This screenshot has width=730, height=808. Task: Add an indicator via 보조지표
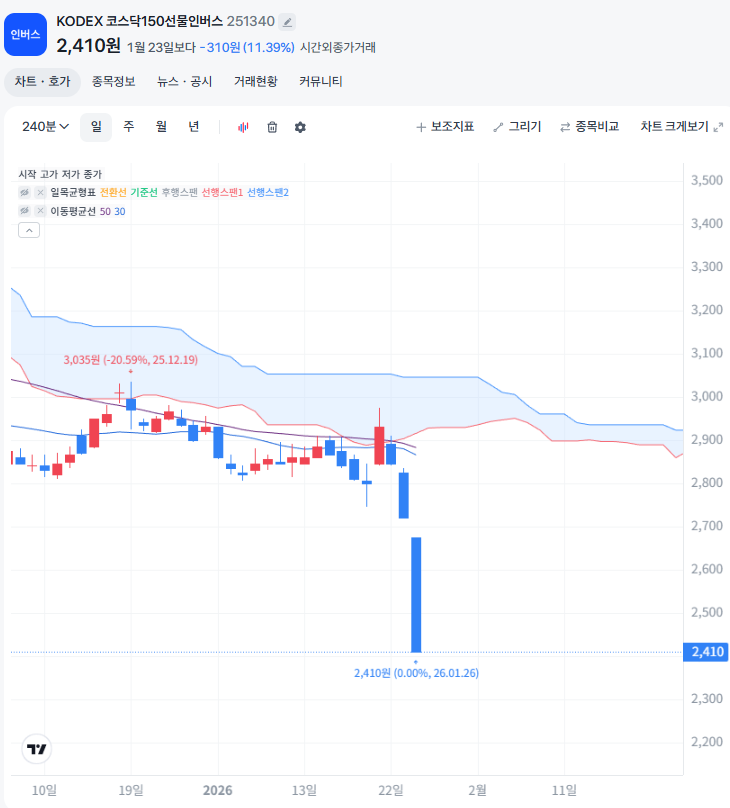(x=445, y=127)
